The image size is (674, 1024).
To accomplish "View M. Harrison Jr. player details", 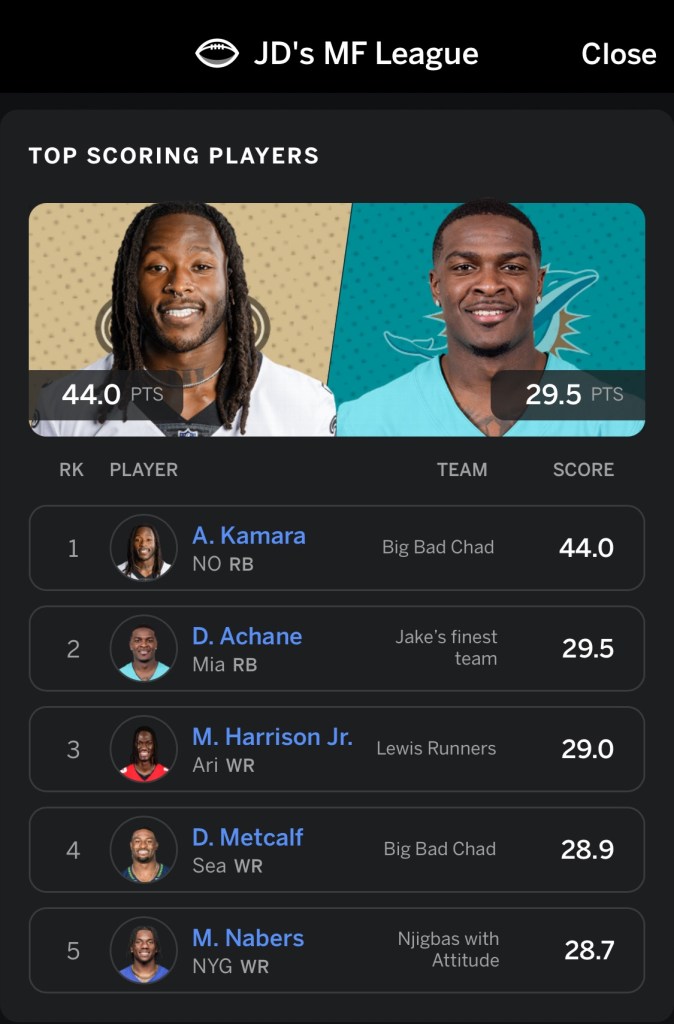I will coord(272,738).
